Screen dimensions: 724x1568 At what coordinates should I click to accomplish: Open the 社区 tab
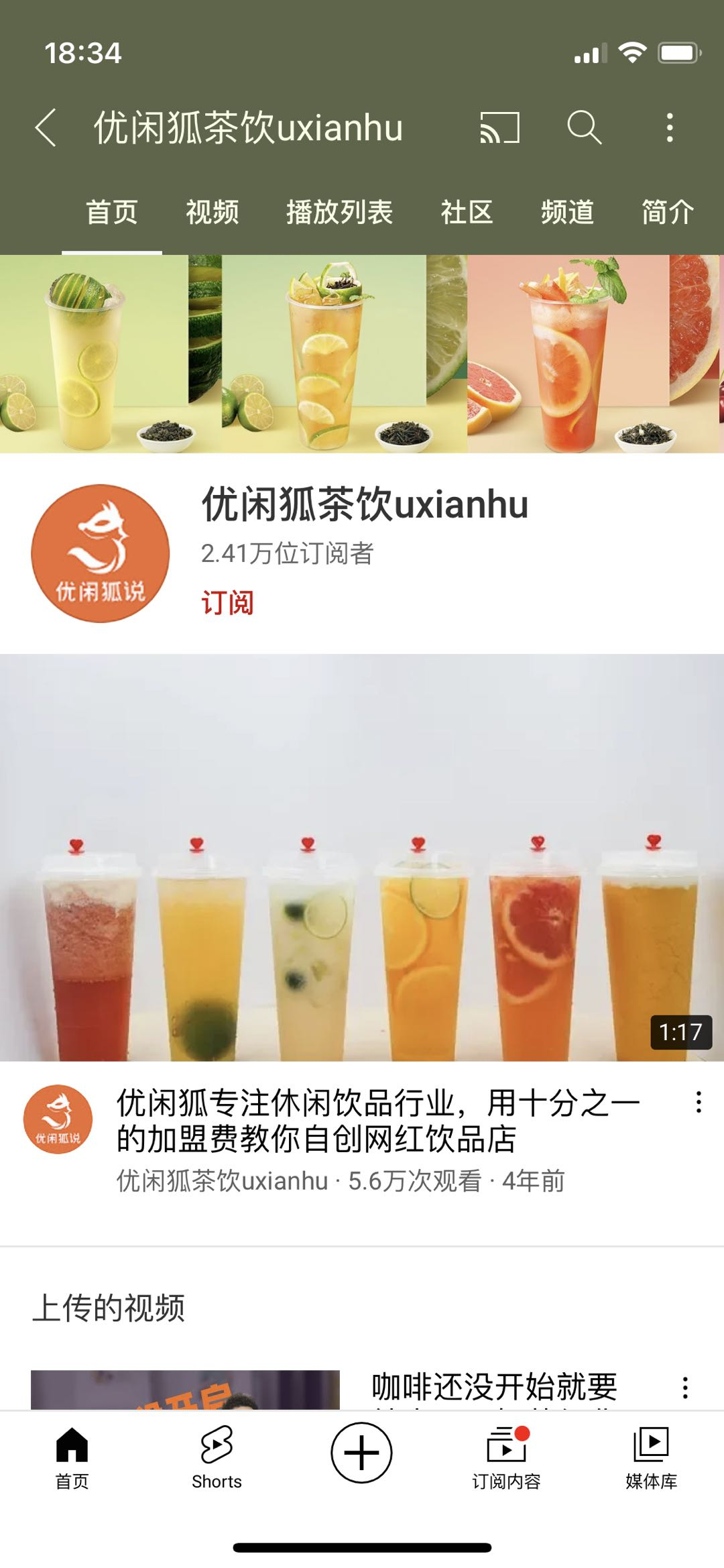[x=467, y=212]
